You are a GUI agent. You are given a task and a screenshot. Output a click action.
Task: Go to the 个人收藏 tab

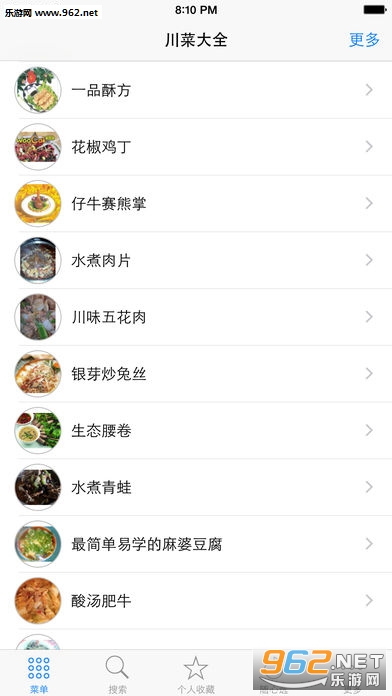pos(196,675)
